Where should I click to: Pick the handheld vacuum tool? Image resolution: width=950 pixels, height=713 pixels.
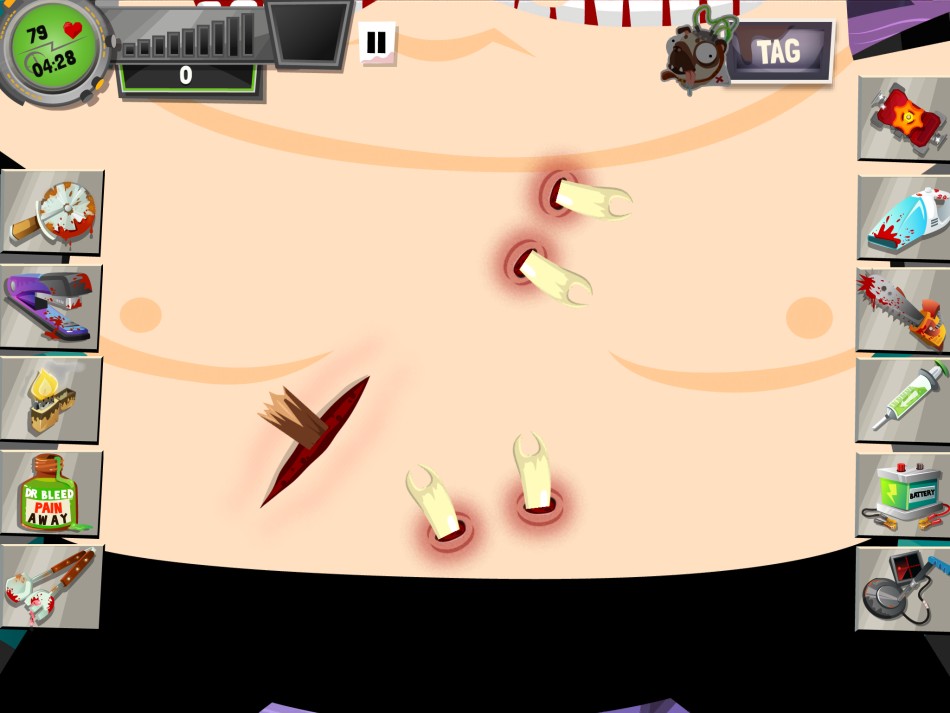click(x=903, y=217)
